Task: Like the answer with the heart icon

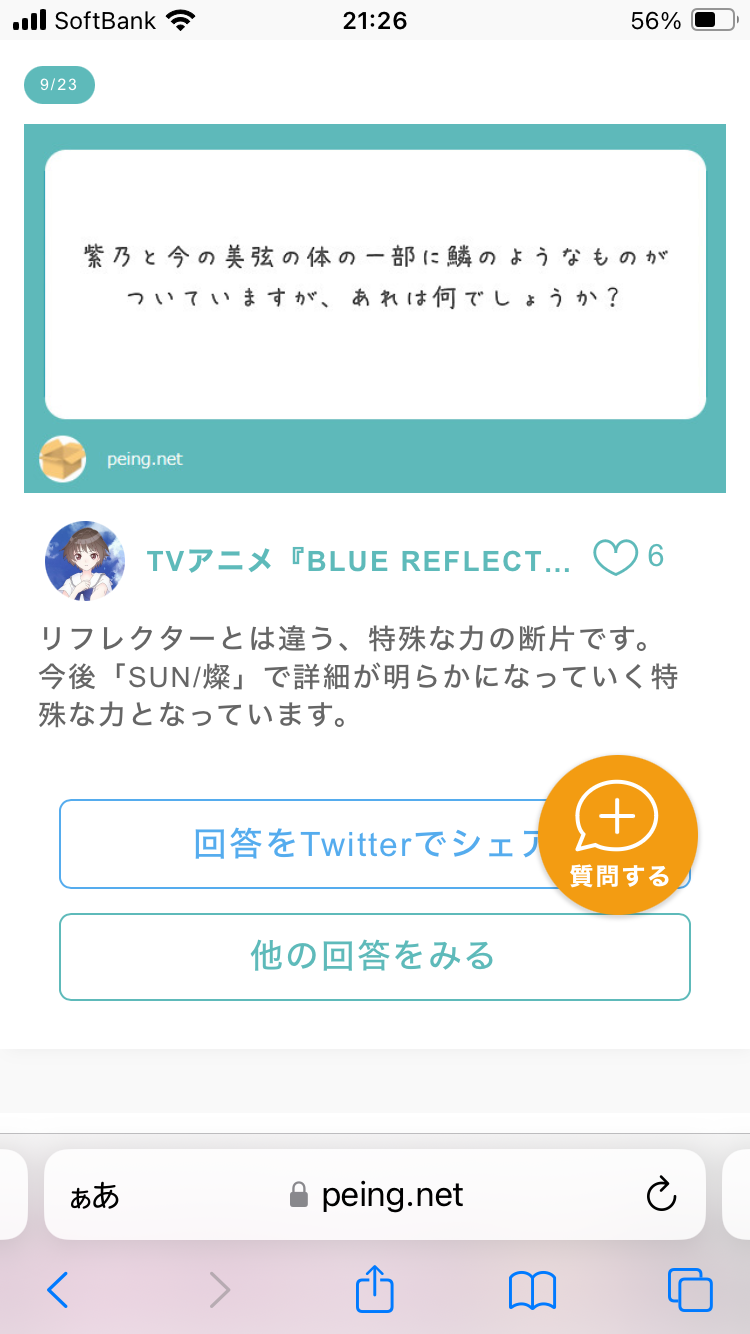Action: [615, 558]
